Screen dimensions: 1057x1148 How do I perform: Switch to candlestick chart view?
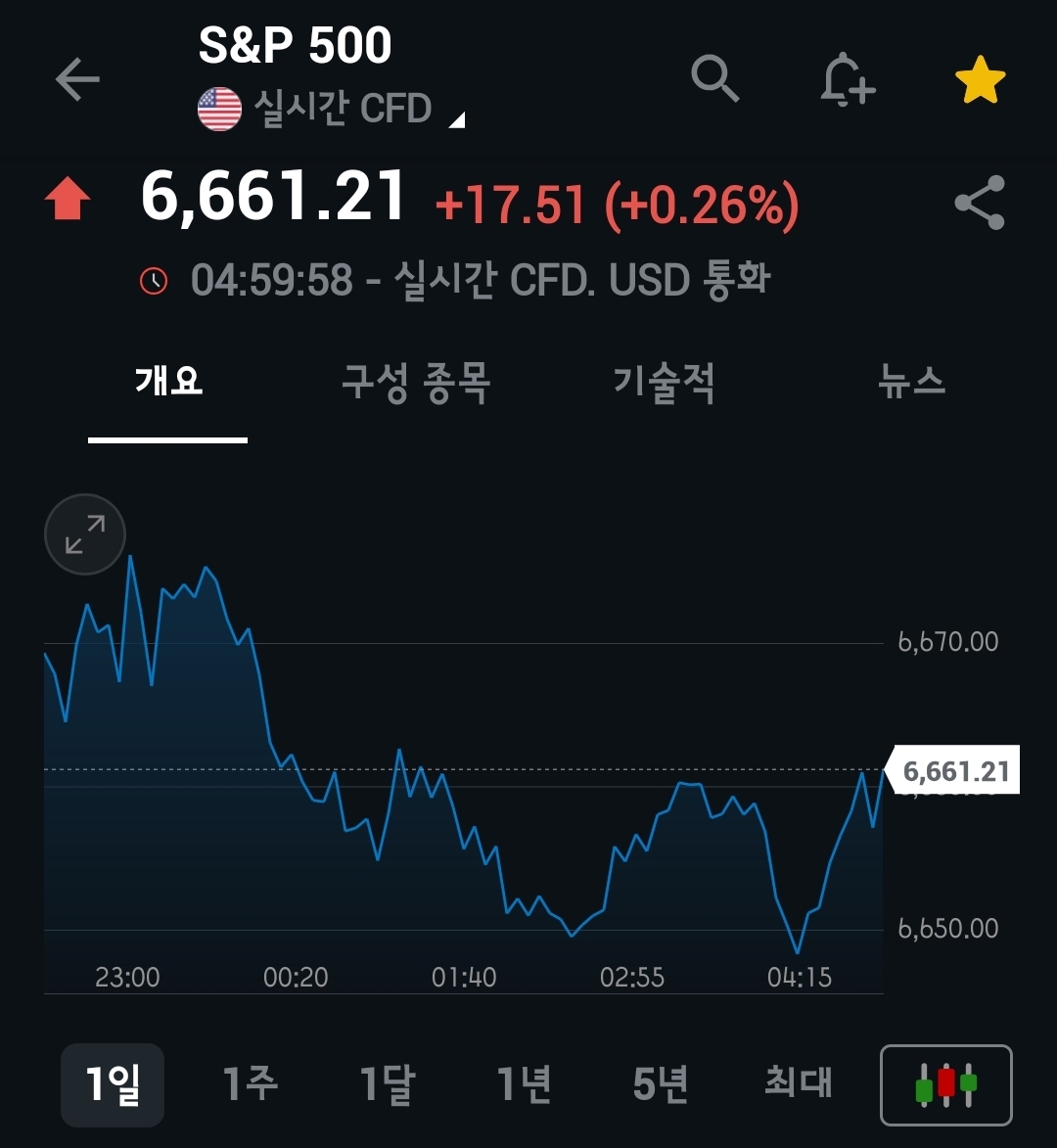(945, 1084)
